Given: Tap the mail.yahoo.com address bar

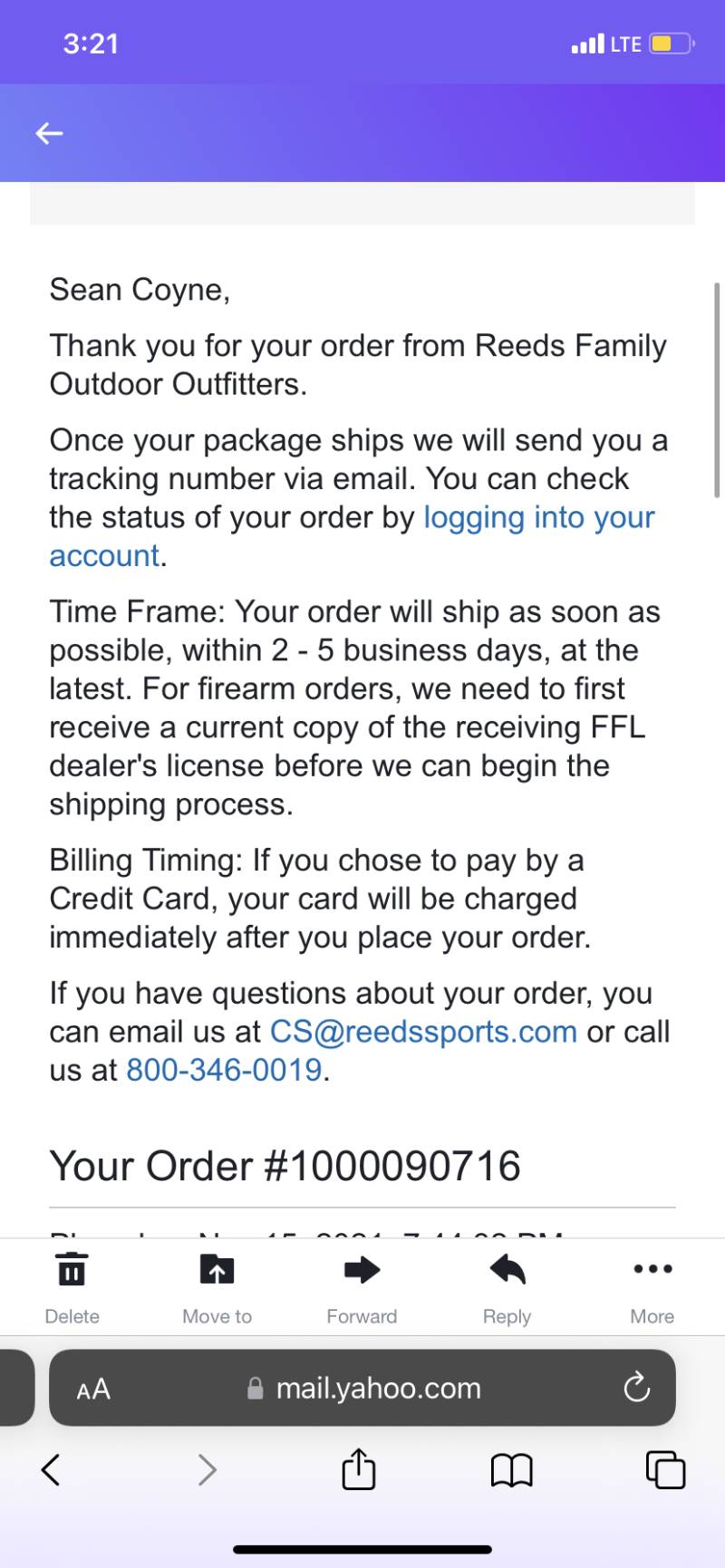Looking at the screenshot, I should pyautogui.click(x=362, y=1388).
